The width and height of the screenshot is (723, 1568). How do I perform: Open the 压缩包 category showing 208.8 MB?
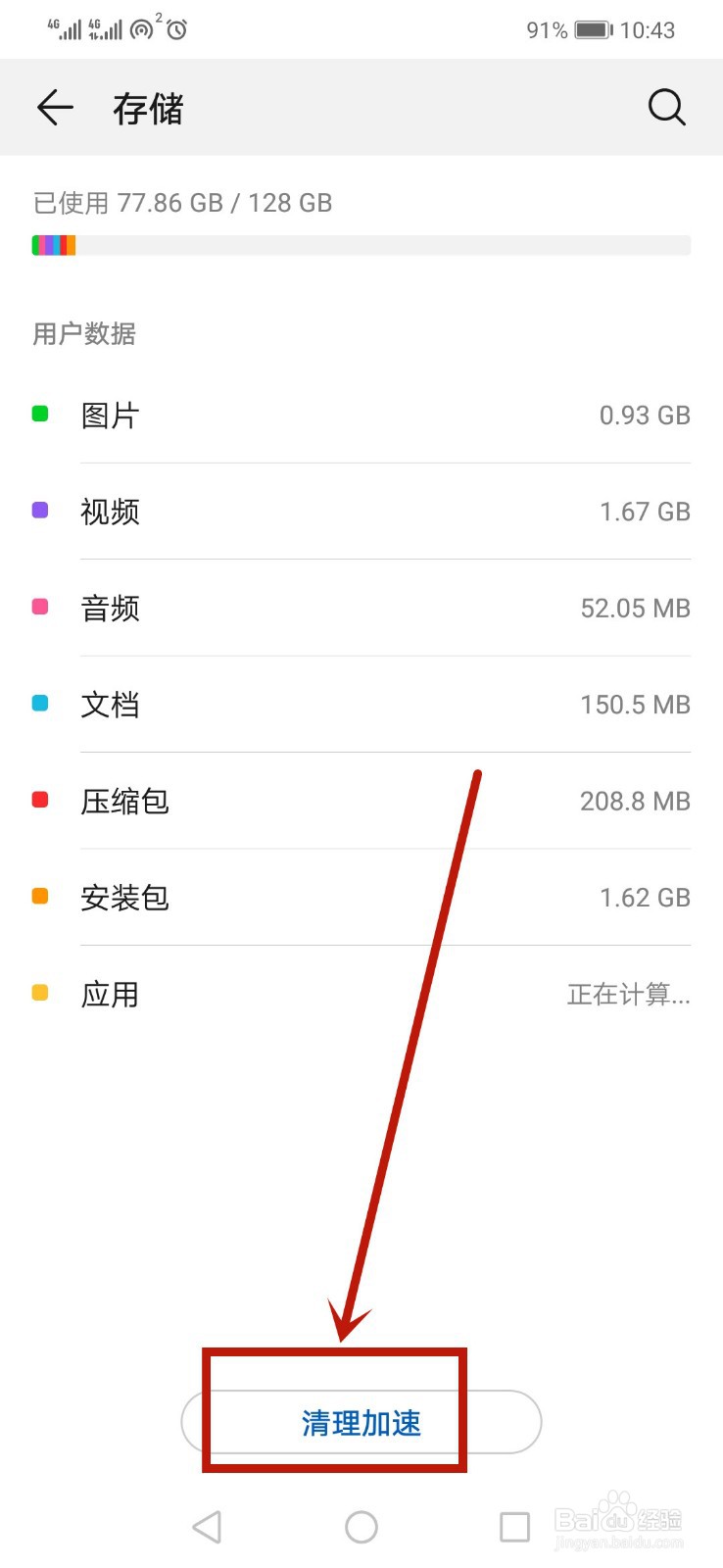coord(361,800)
